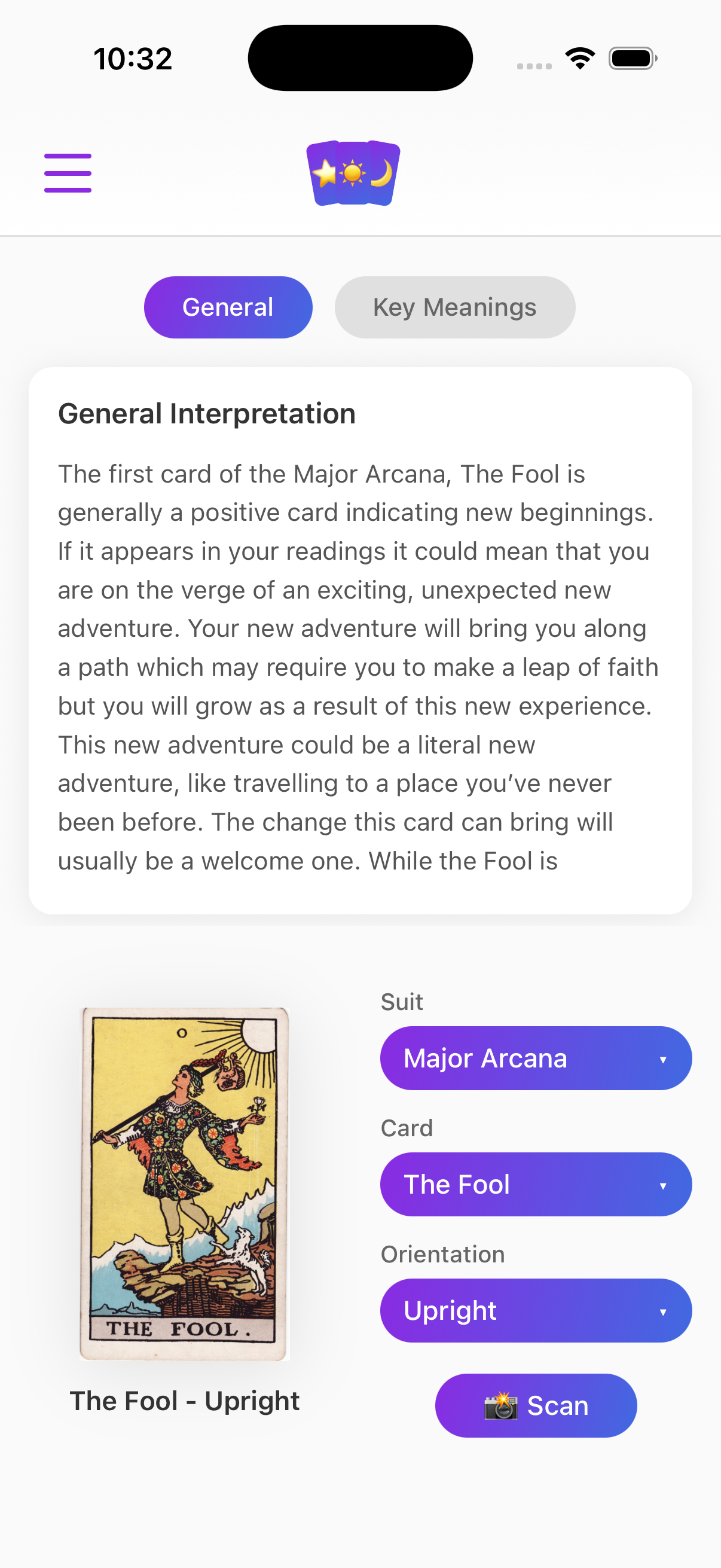Open the hamburger navigation menu
Image resolution: width=721 pixels, height=1568 pixels.
pyautogui.click(x=67, y=172)
